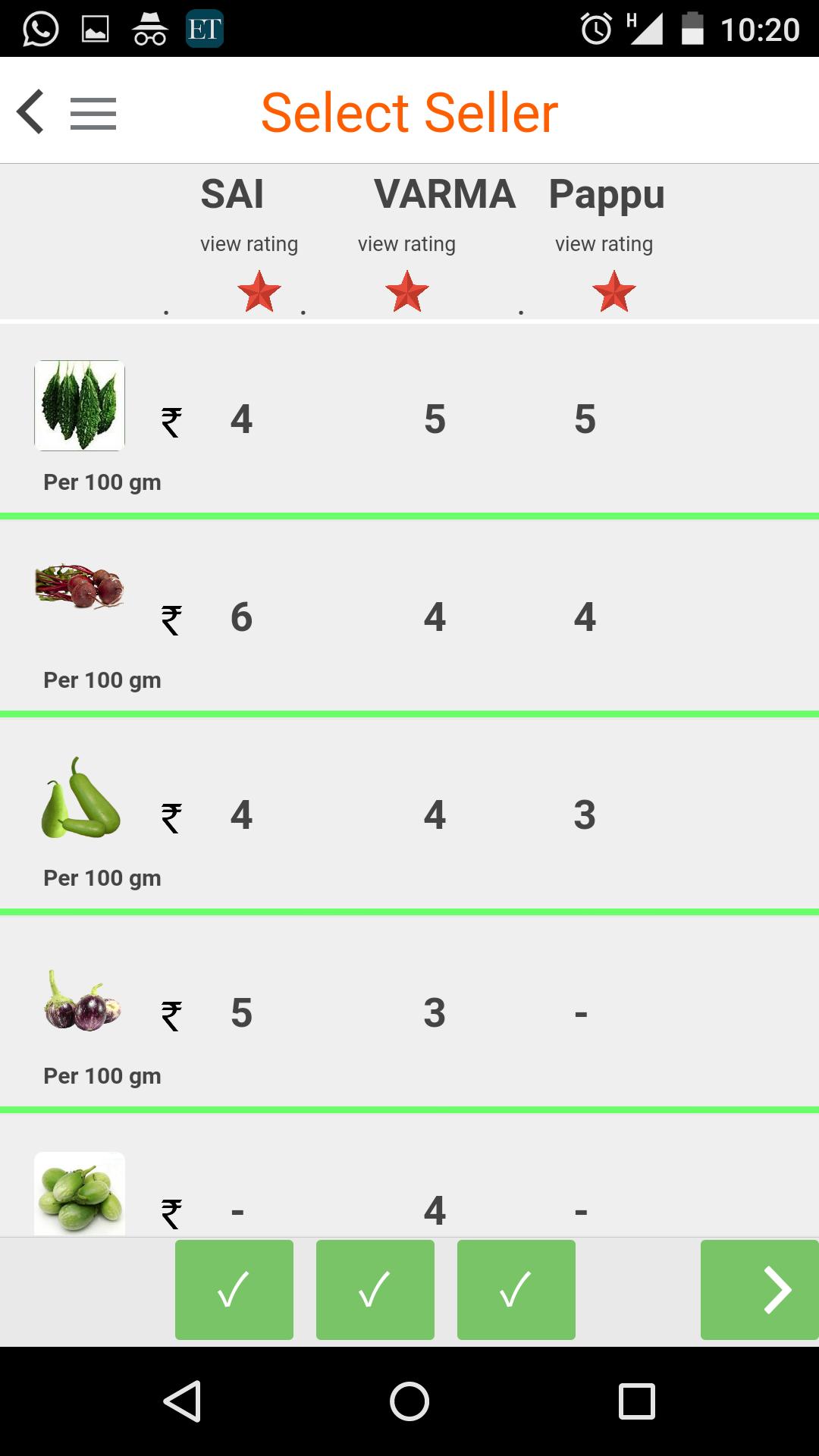819x1456 pixels.
Task: Select the Pappu column header
Action: (x=607, y=194)
